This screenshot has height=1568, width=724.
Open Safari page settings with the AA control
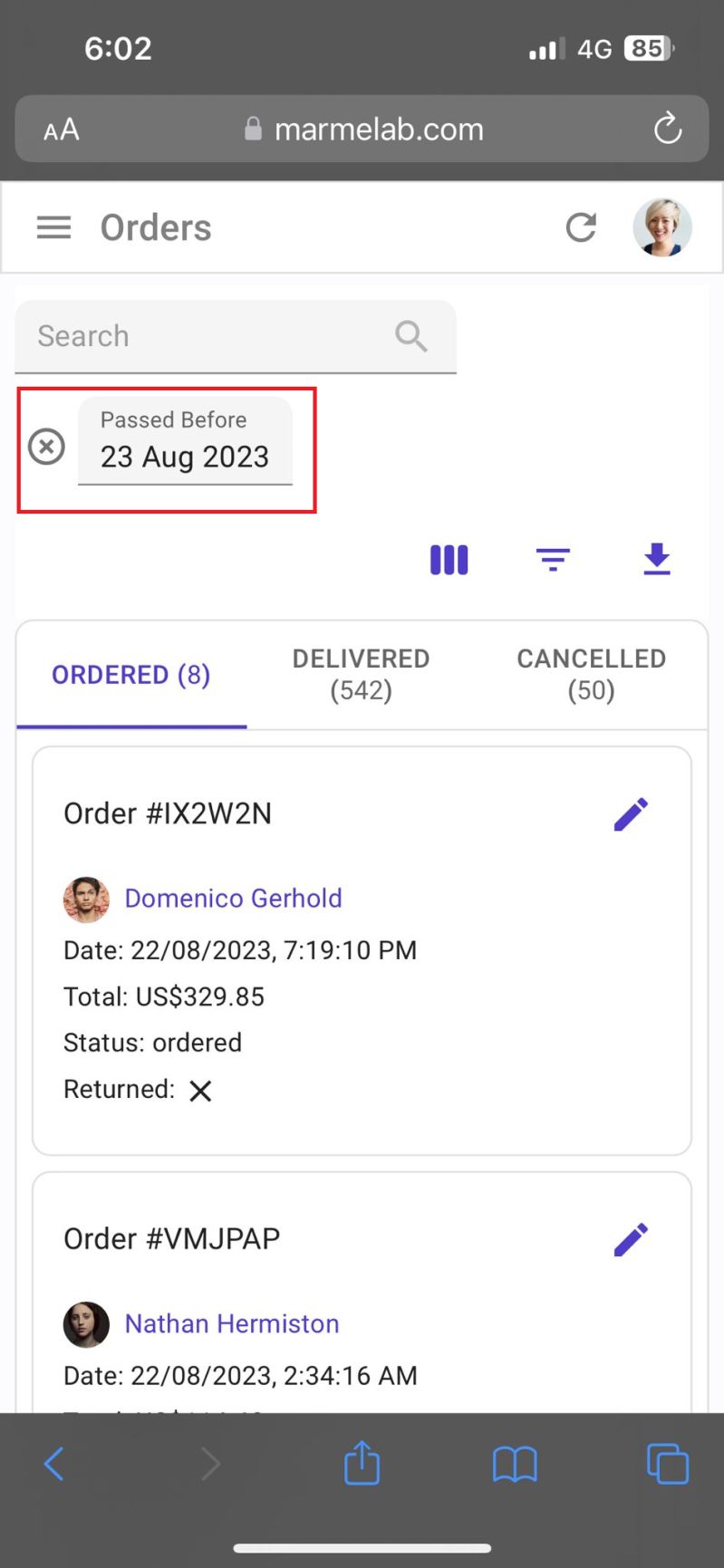(x=60, y=130)
